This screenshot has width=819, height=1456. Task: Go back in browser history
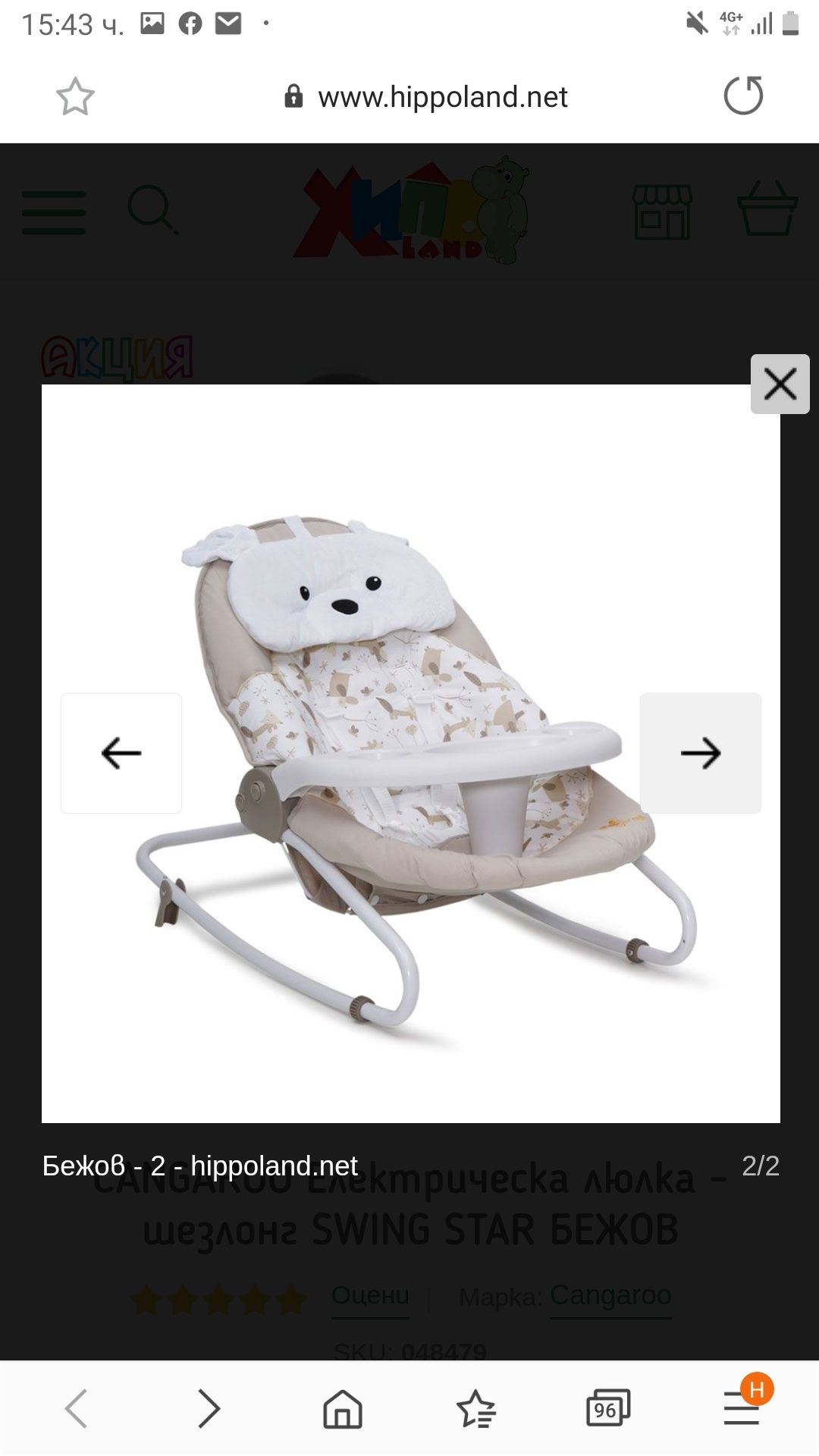click(77, 1409)
